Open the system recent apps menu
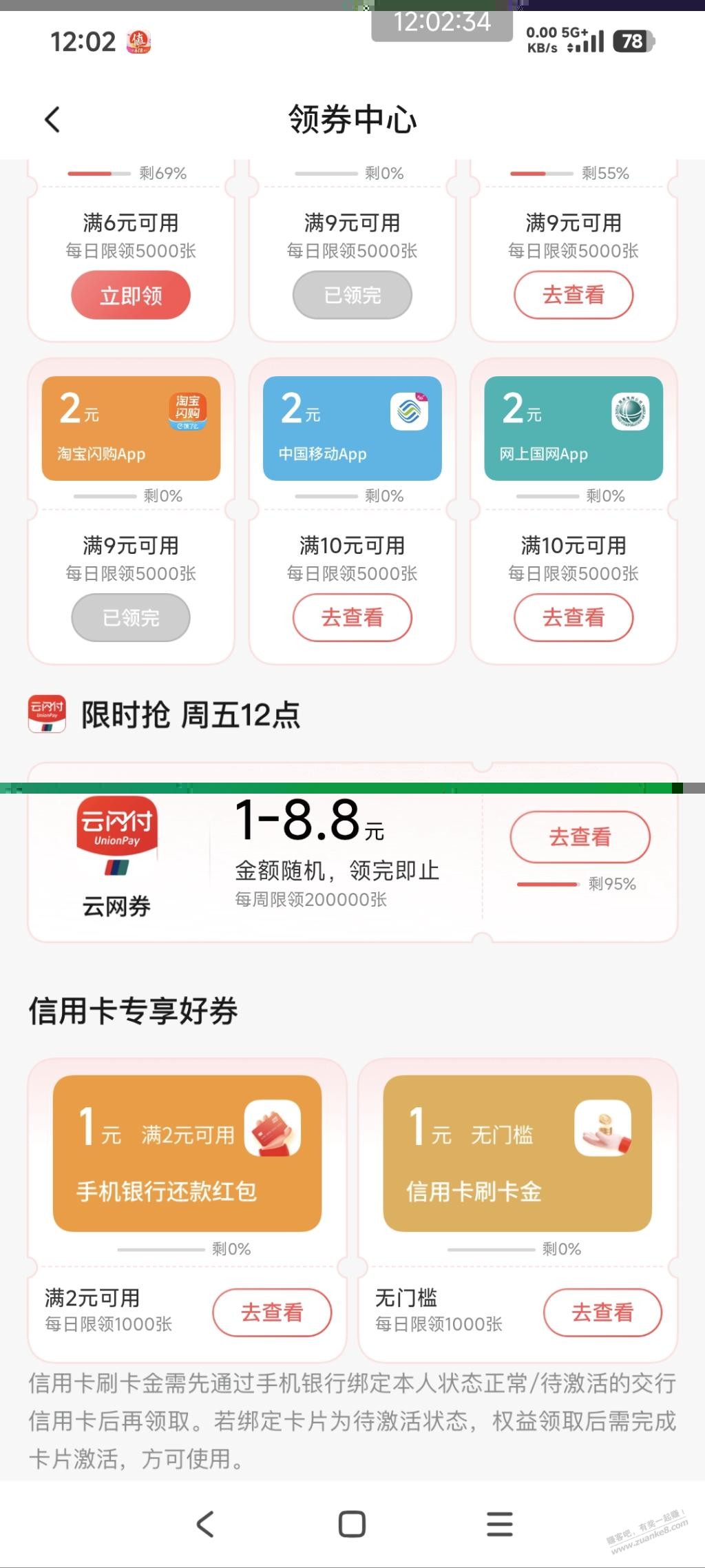Viewport: 705px width, 1568px height. 500,1524
